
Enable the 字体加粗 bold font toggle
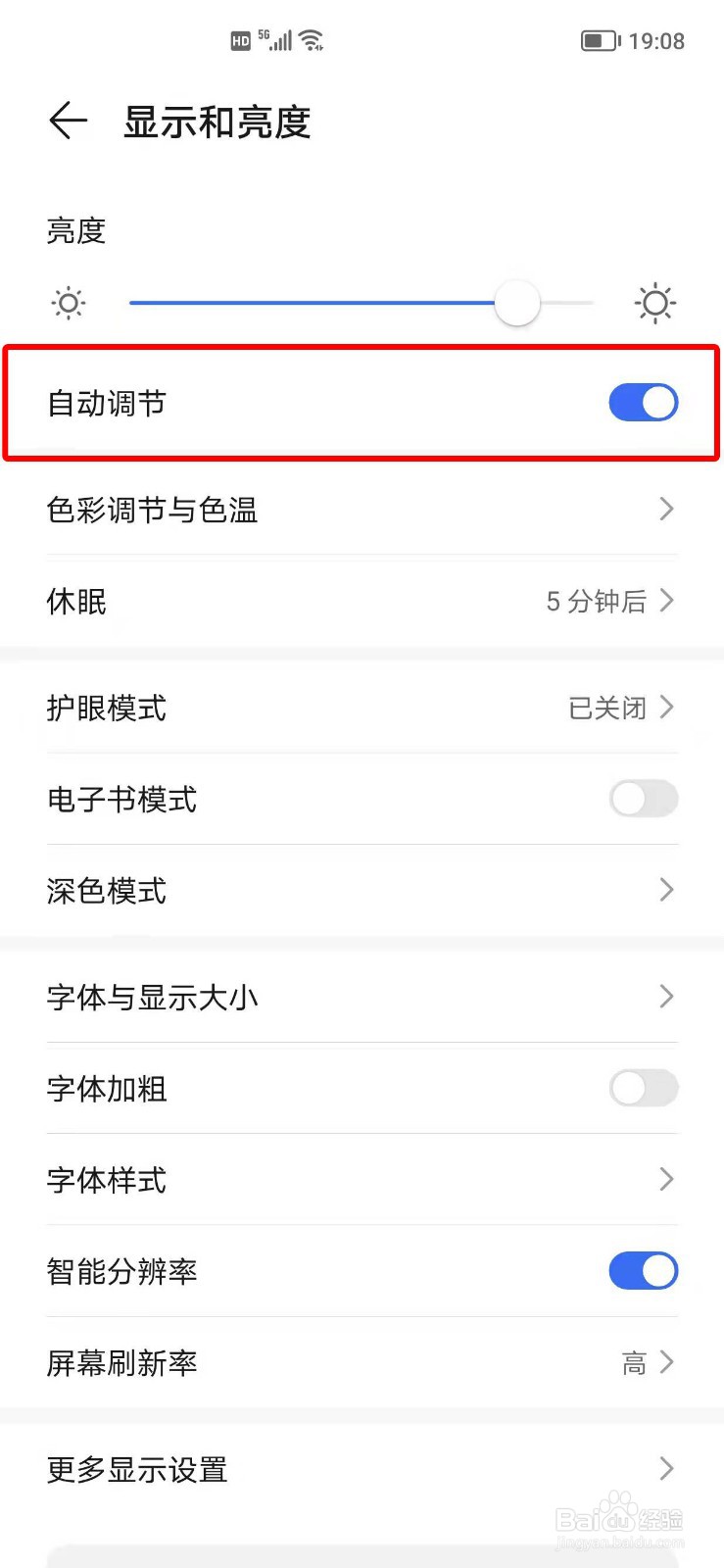(643, 1088)
